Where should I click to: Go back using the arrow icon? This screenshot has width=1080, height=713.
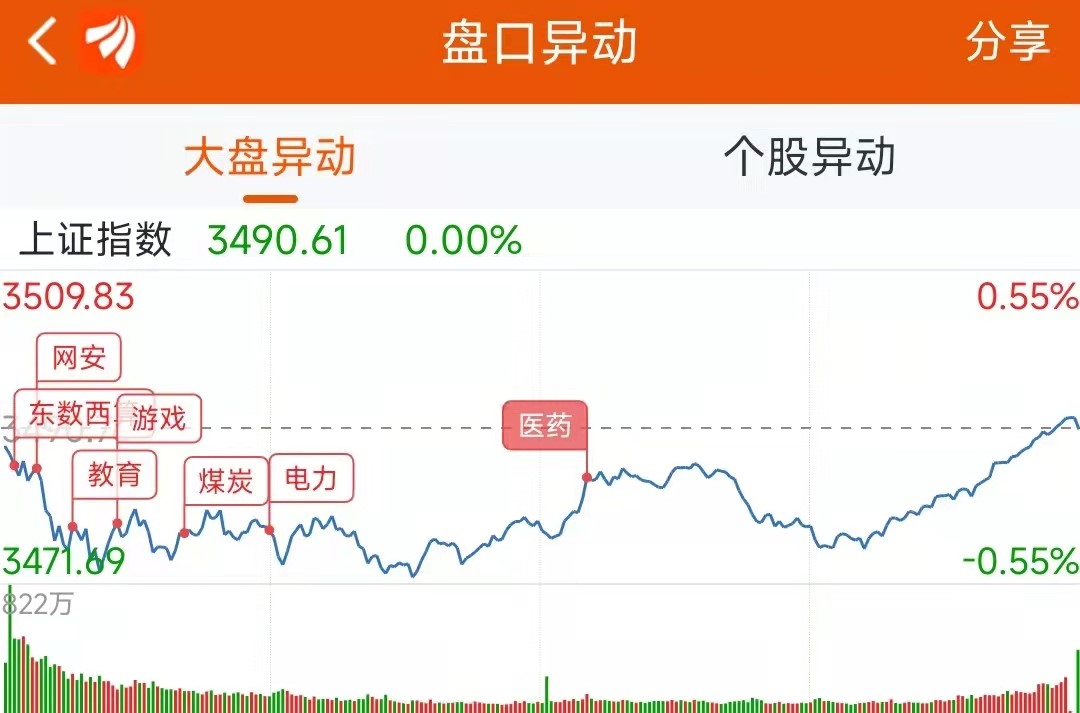tap(42, 44)
